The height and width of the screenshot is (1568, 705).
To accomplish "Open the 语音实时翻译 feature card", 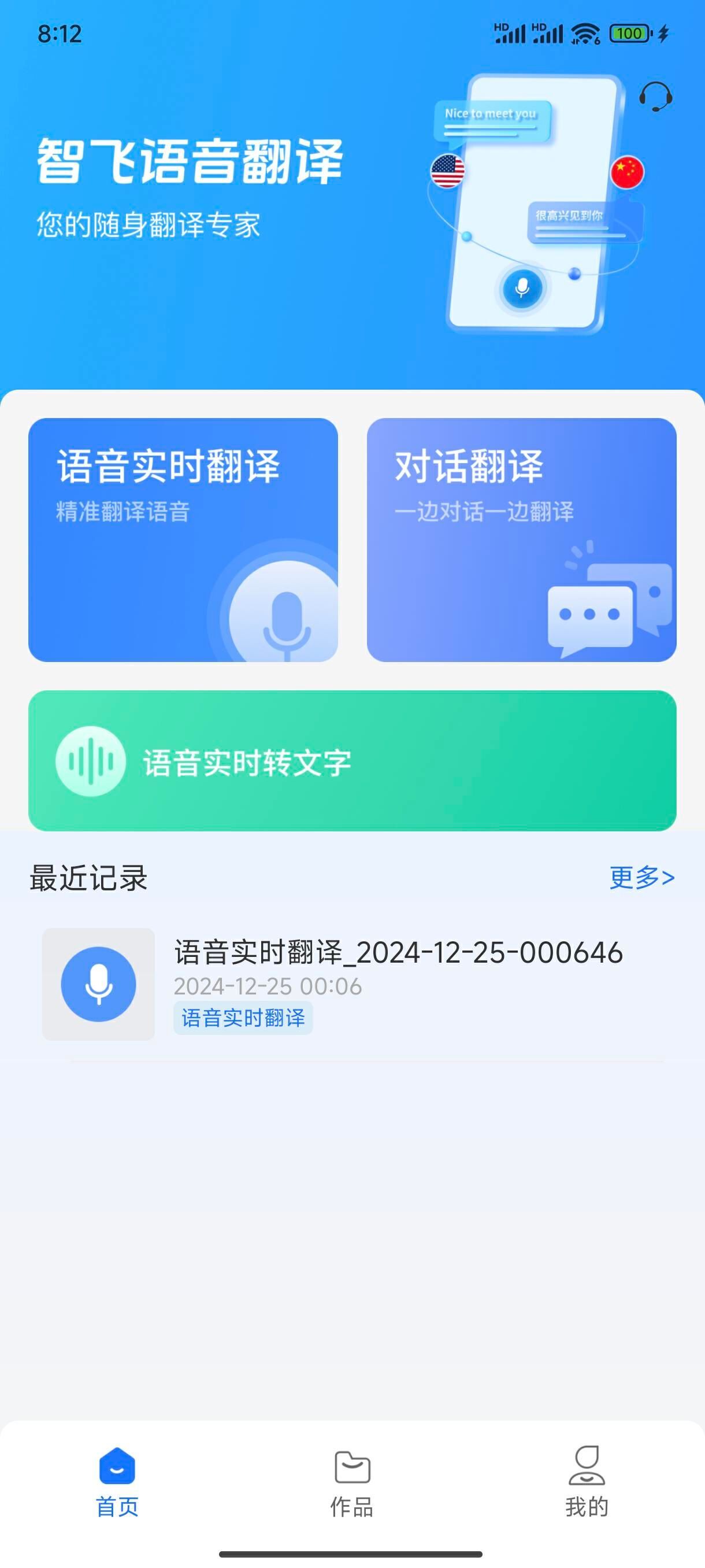I will coord(184,541).
